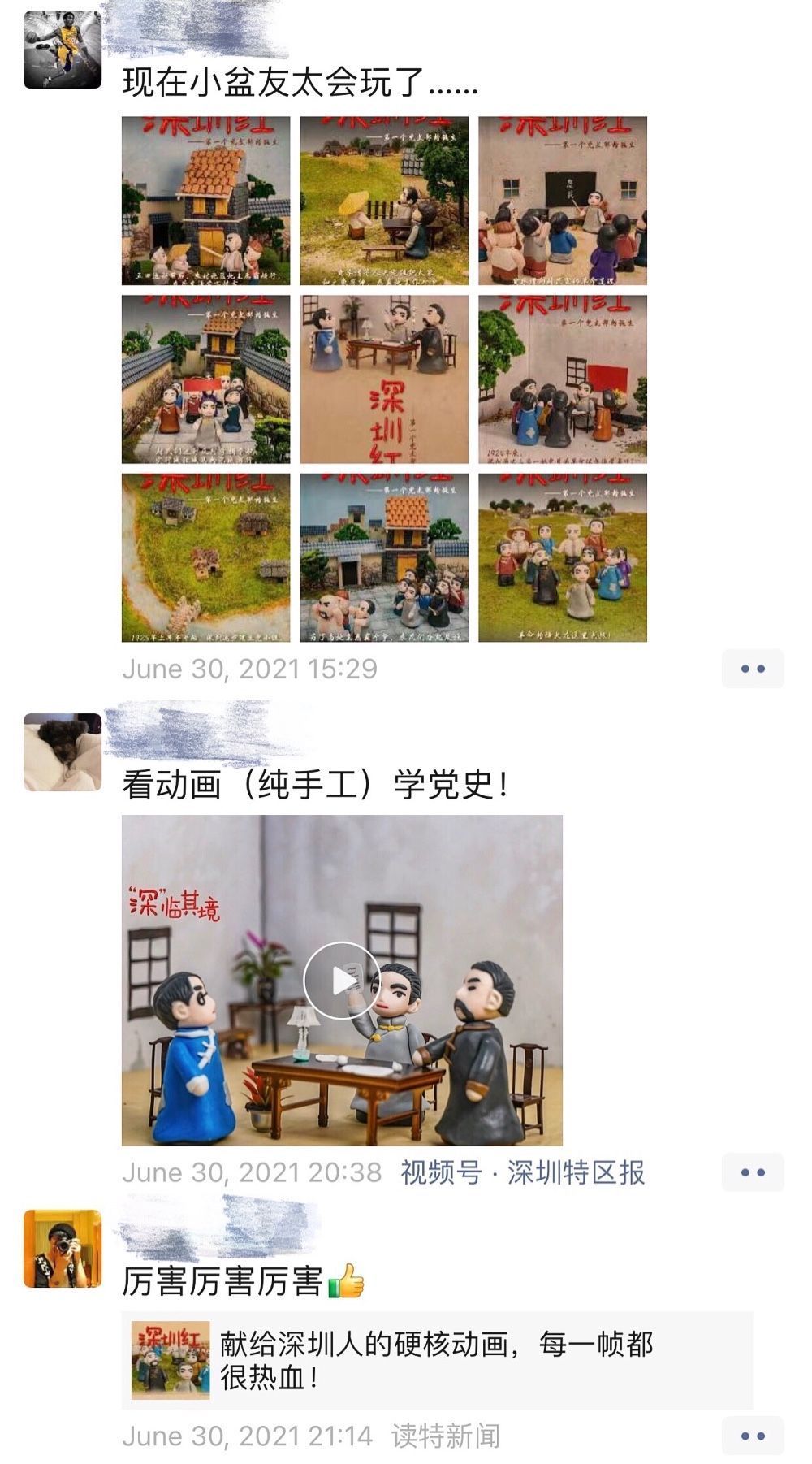Image resolution: width=812 pixels, height=1464 pixels.
Task: Open the classroom blackboard photo in the grid
Action: pos(562,201)
